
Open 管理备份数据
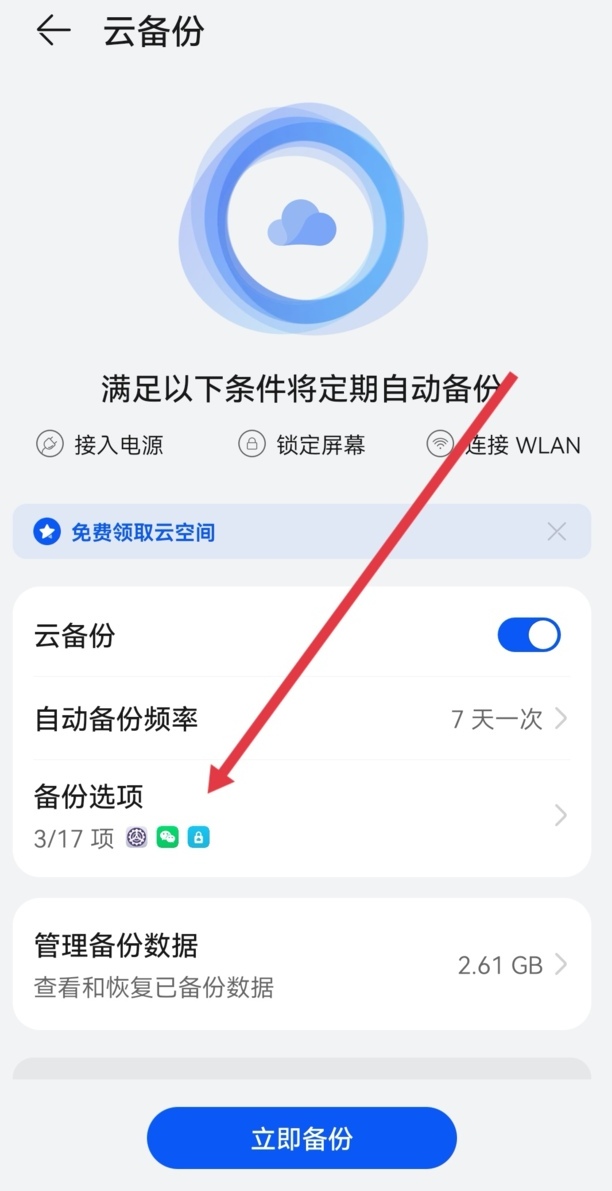pyautogui.click(x=300, y=964)
